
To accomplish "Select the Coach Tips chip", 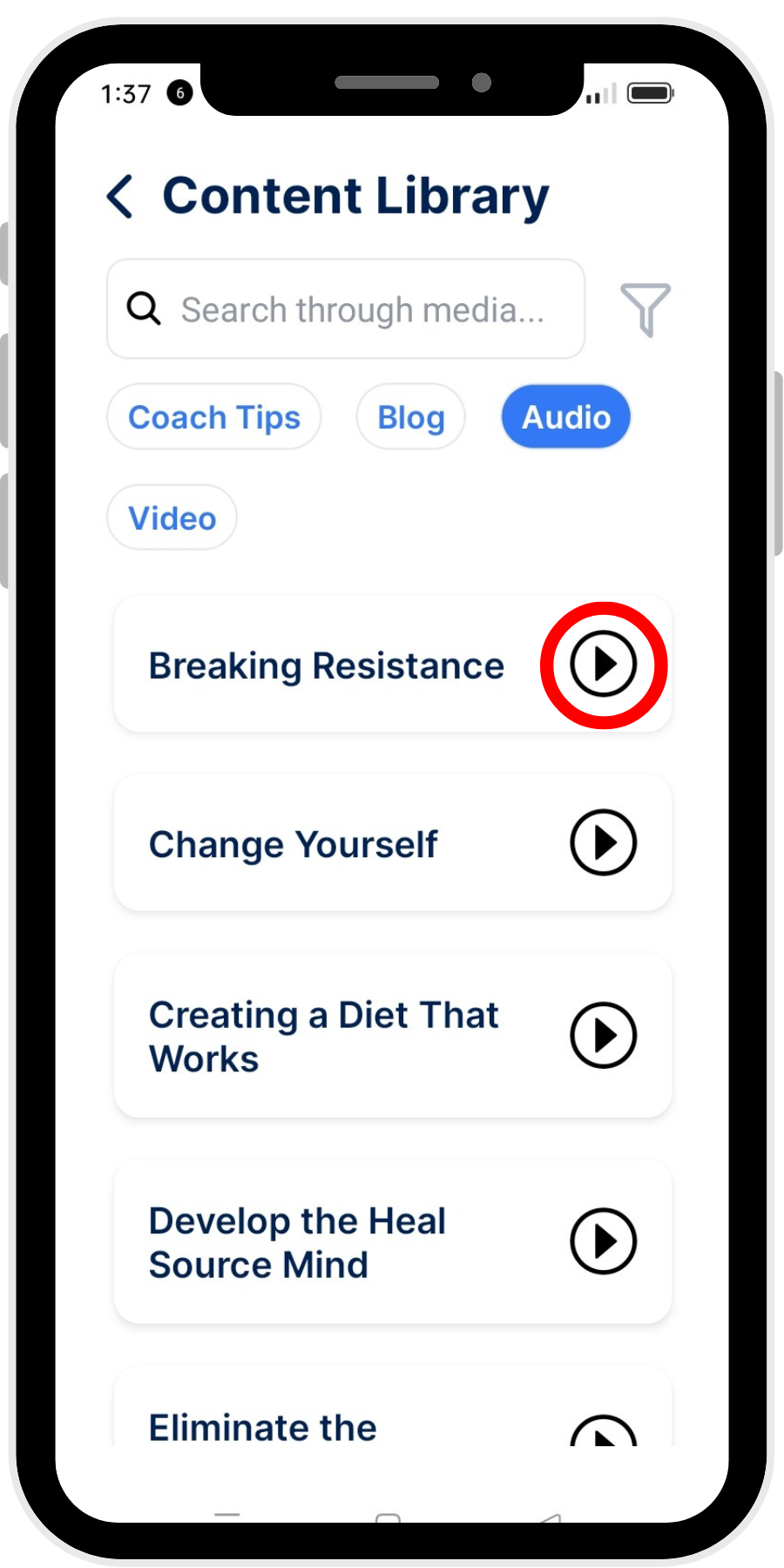I will 214,417.
